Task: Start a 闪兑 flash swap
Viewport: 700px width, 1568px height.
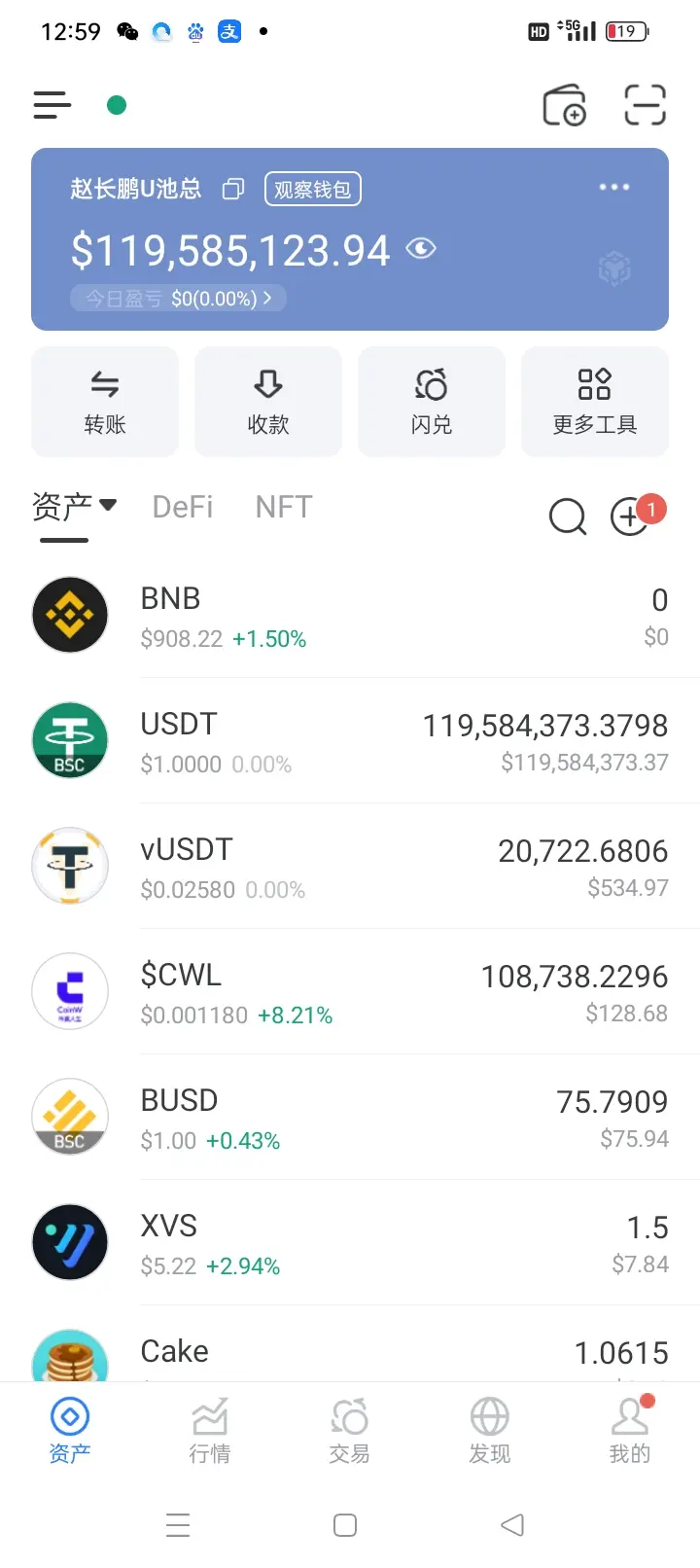Action: (x=432, y=402)
